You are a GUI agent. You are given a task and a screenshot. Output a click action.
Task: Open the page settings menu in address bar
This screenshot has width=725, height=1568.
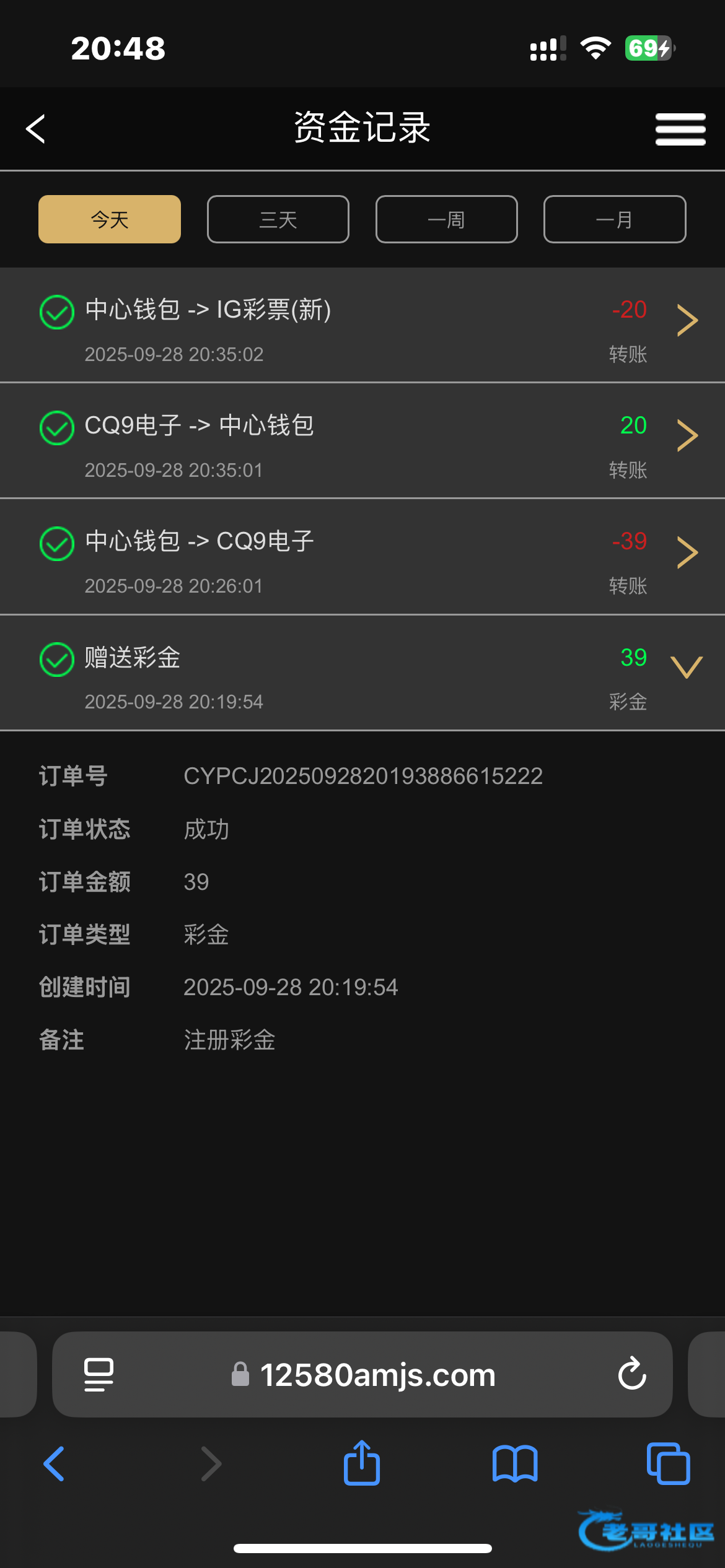99,1374
